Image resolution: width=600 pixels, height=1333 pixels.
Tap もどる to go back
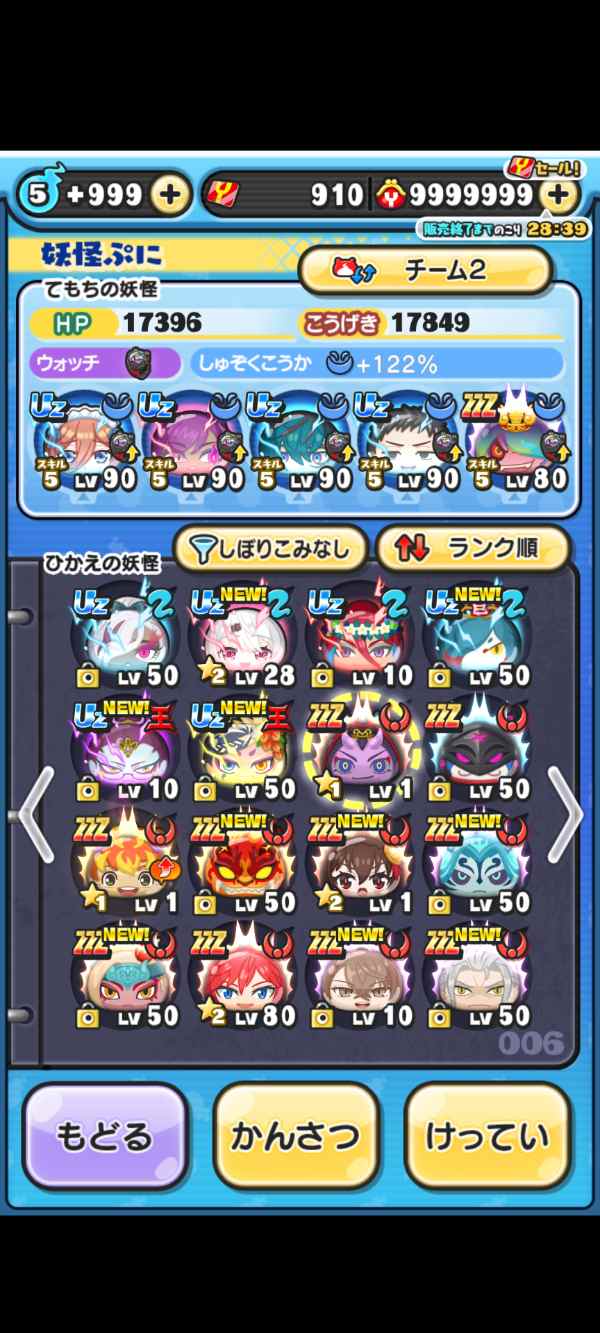coord(105,1136)
